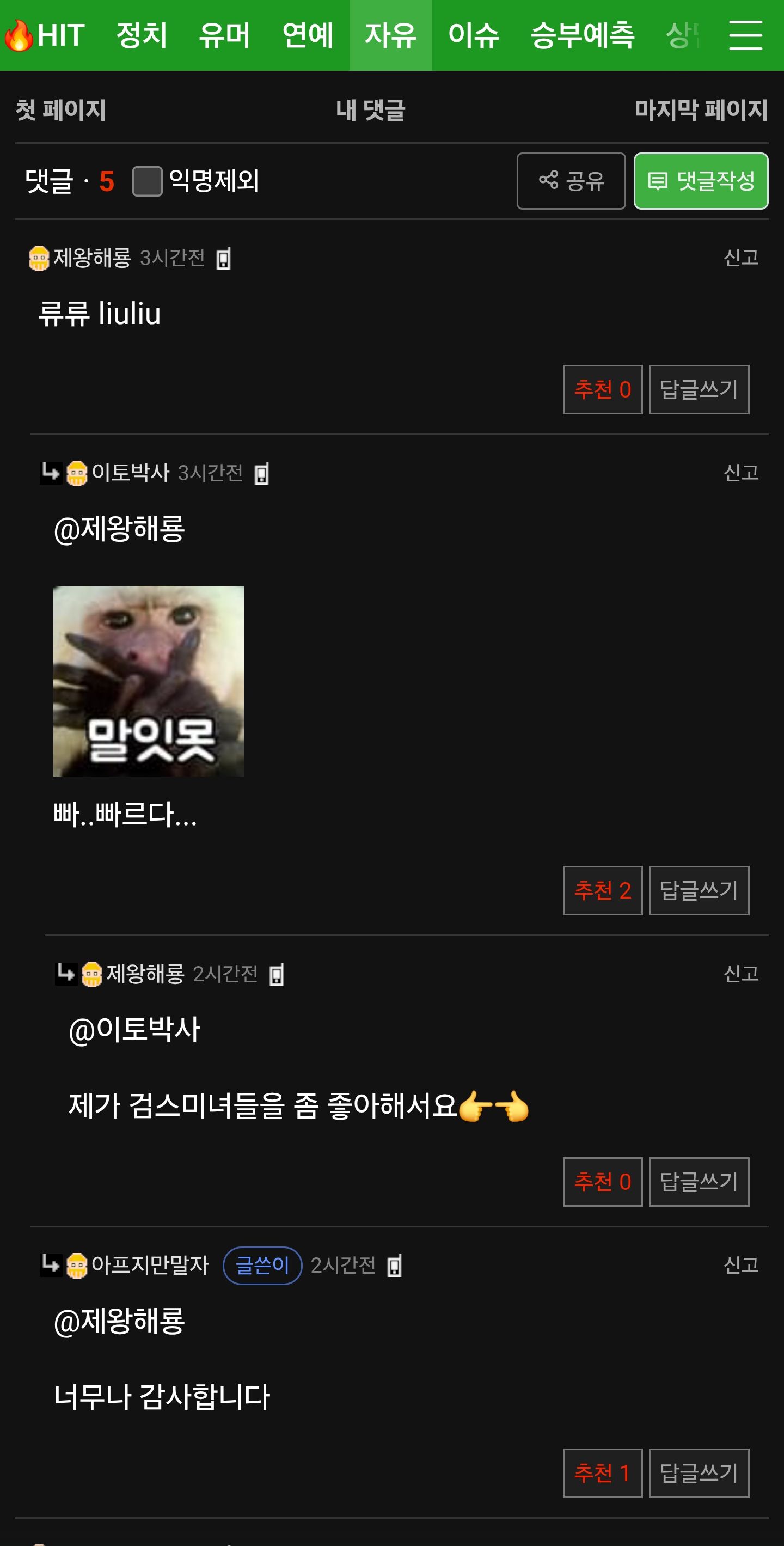View 내 댓글

[371, 110]
